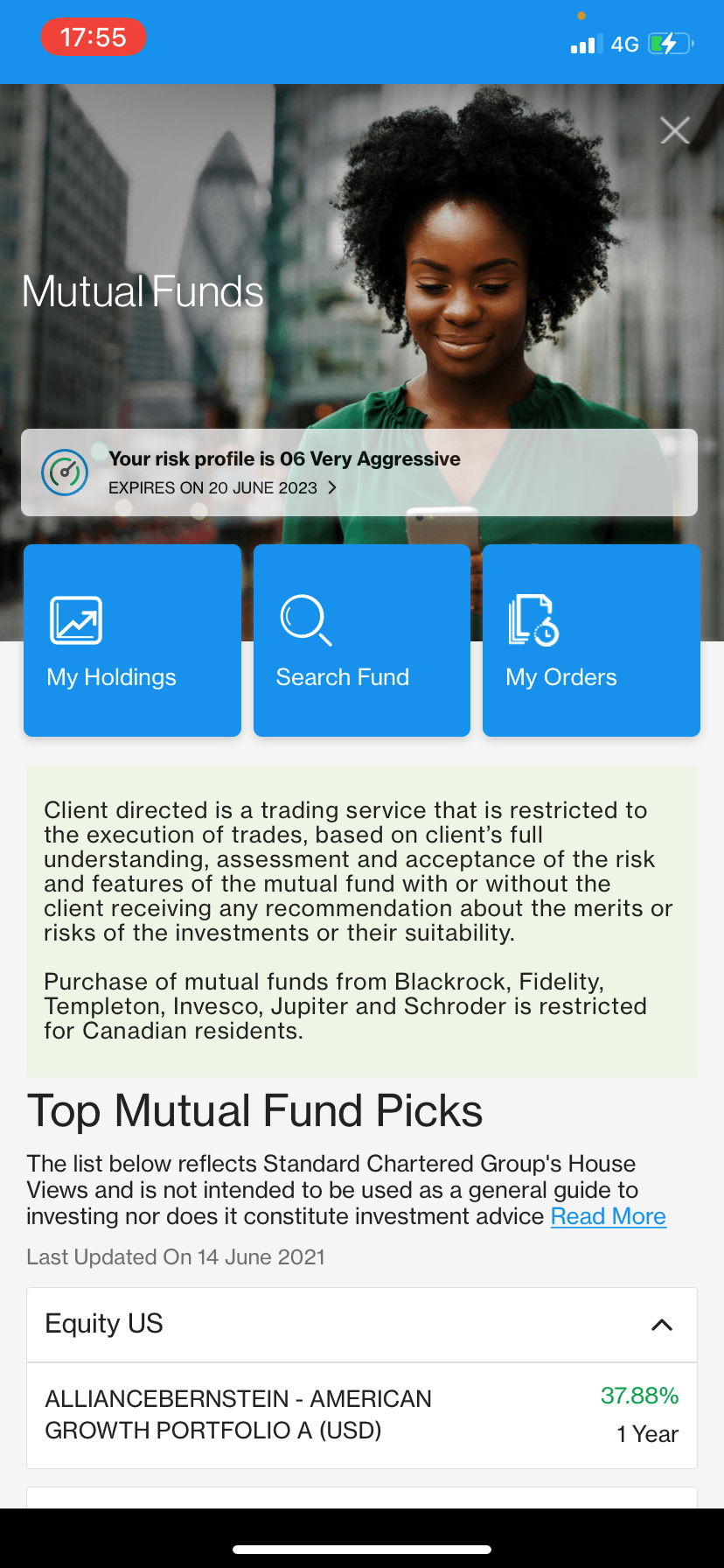Tap the 37.88% one year return value
This screenshot has height=1568, width=724.
pyautogui.click(x=639, y=1396)
